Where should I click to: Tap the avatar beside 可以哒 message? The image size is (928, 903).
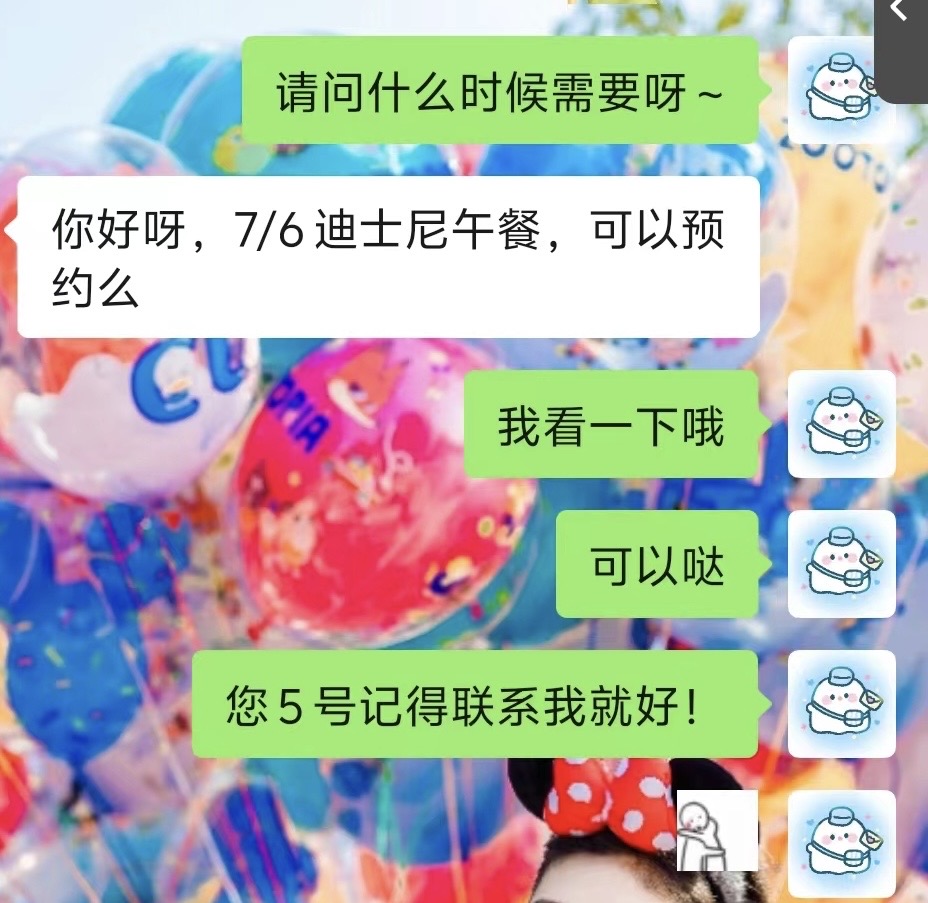pos(841,564)
